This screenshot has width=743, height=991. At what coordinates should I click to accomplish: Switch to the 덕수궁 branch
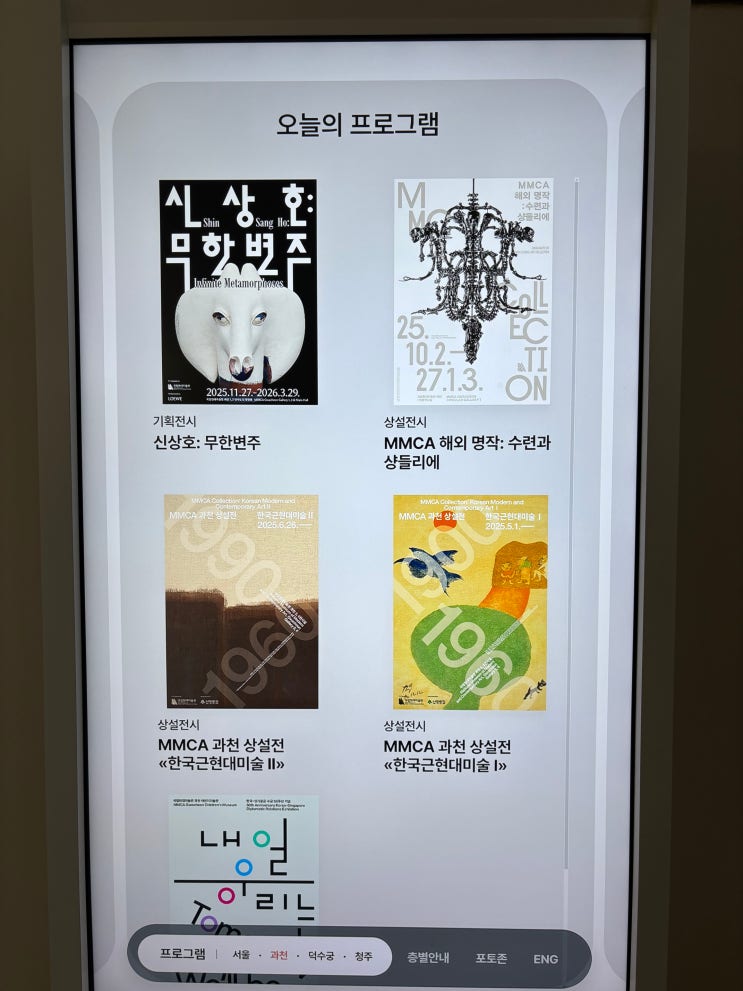click(x=320, y=956)
